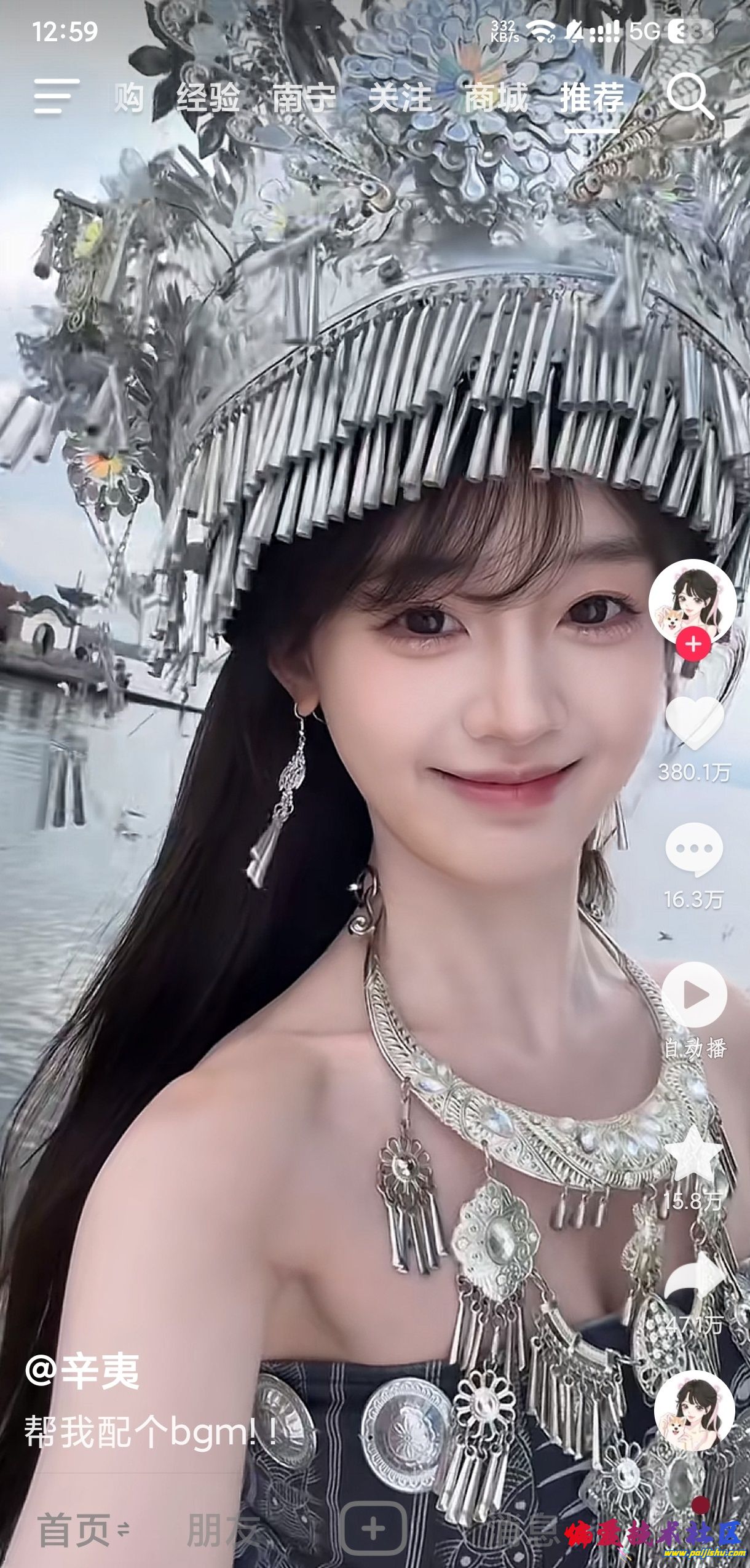Open the comments with 16.3万 count
Viewport: 750px width, 1568px height.
click(x=694, y=849)
